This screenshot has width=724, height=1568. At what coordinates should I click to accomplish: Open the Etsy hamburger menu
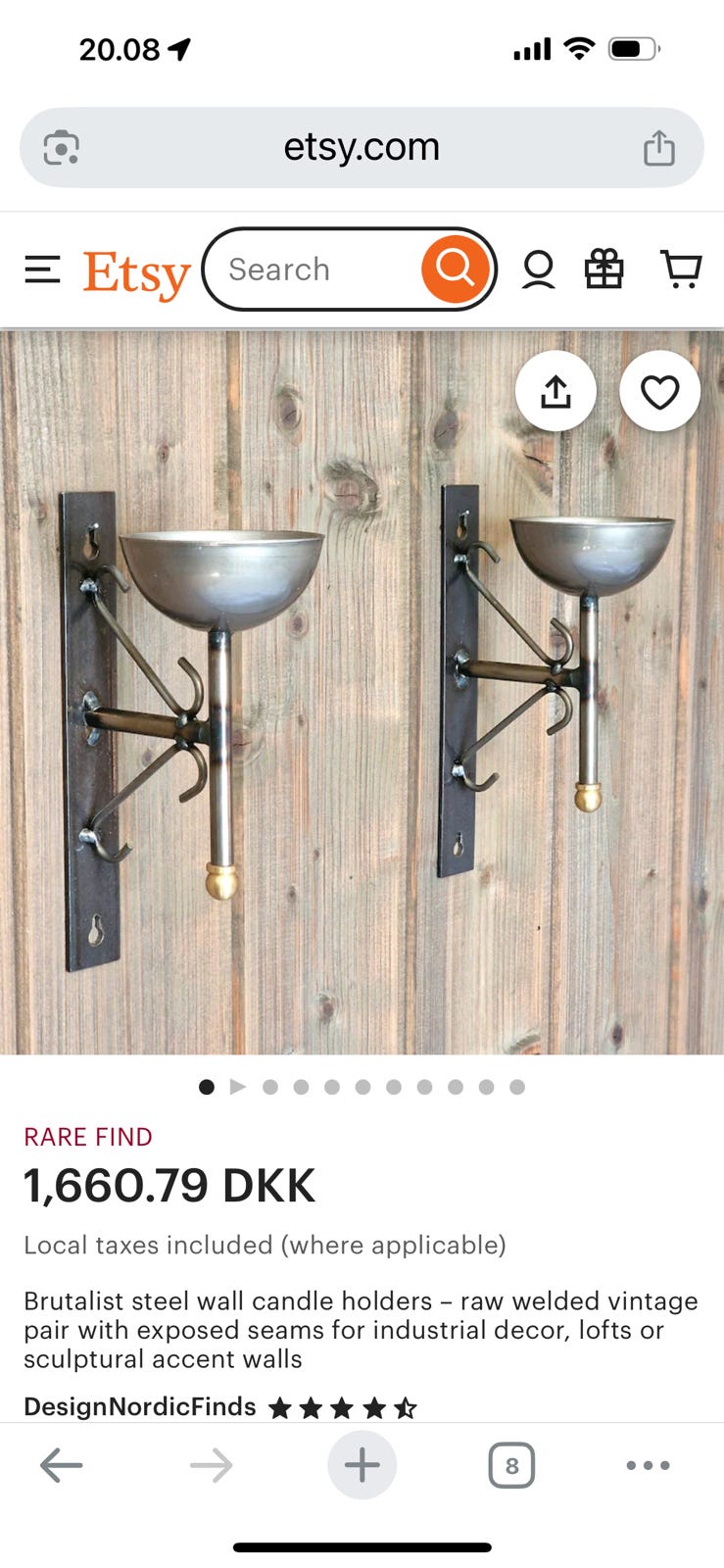(x=42, y=269)
